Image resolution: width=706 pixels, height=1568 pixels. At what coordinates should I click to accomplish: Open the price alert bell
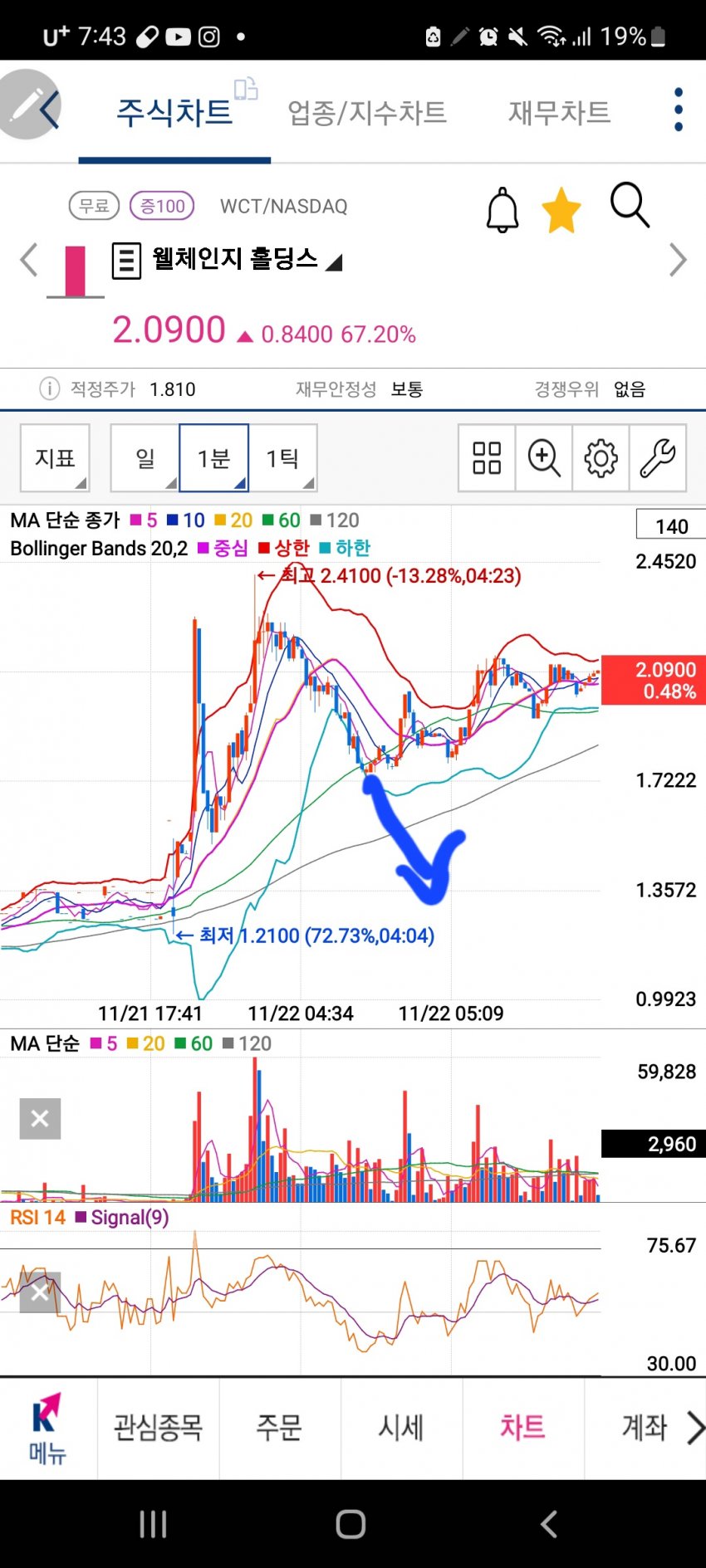(x=502, y=209)
